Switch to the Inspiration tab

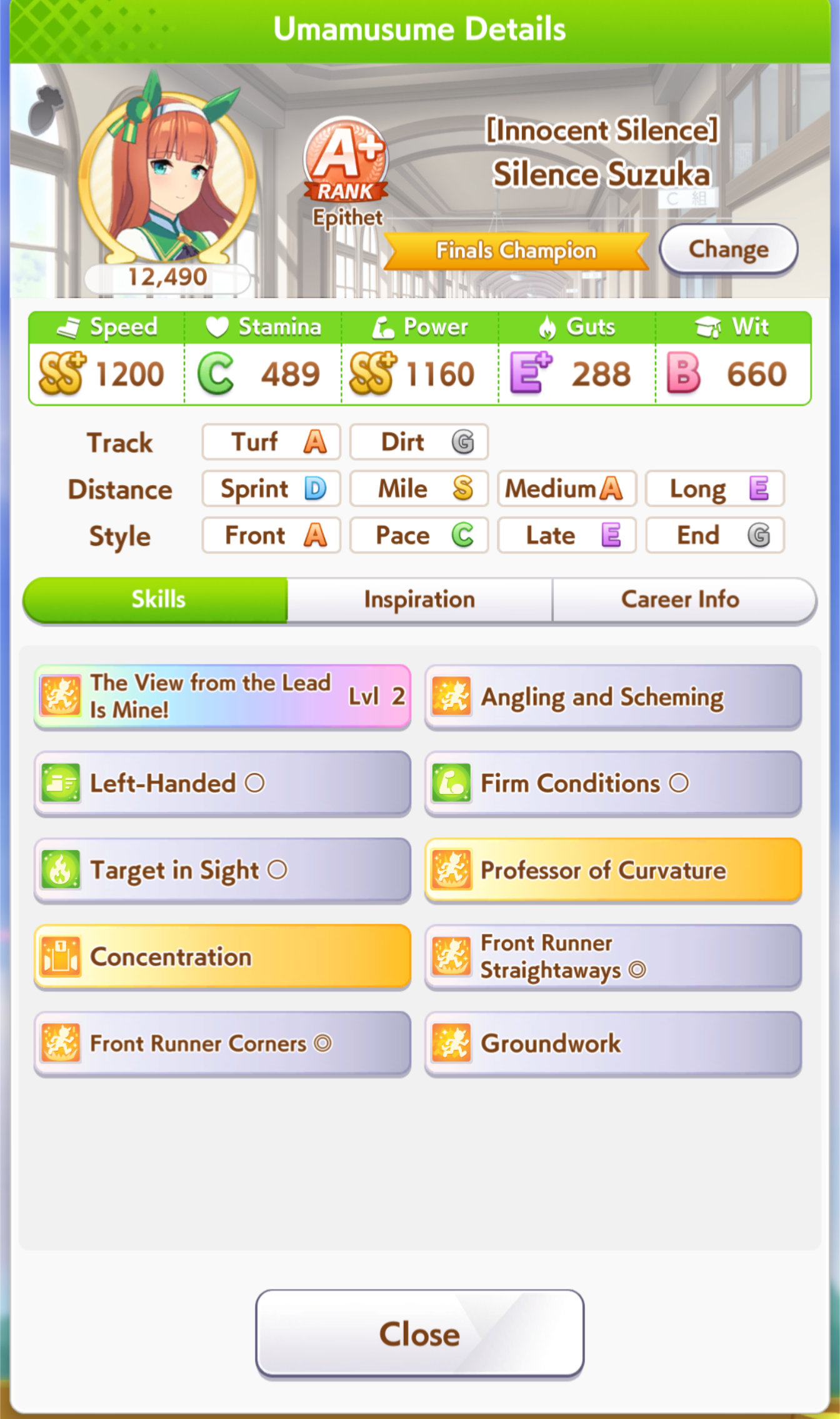point(419,599)
